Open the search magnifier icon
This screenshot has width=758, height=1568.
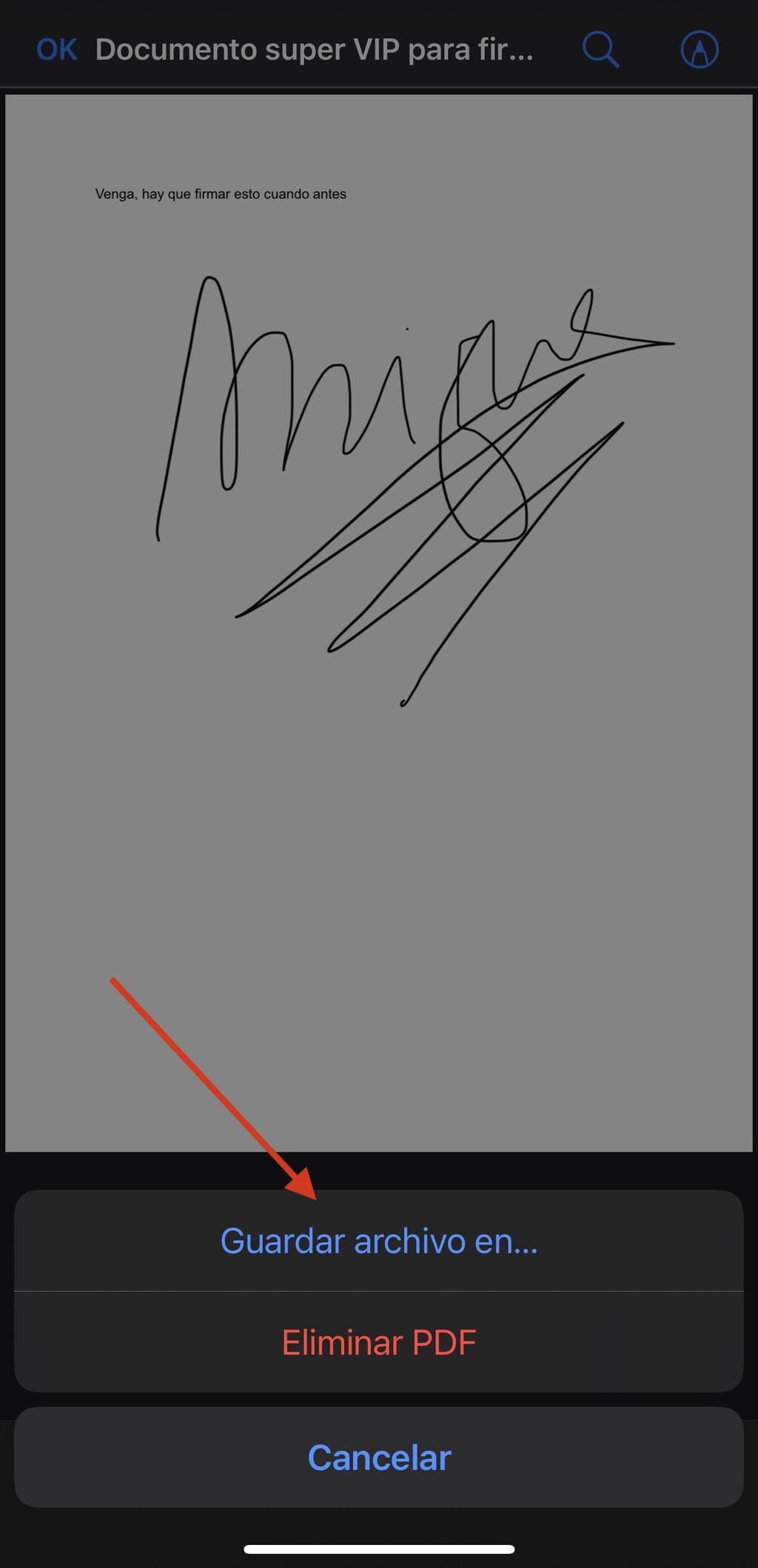tap(600, 50)
